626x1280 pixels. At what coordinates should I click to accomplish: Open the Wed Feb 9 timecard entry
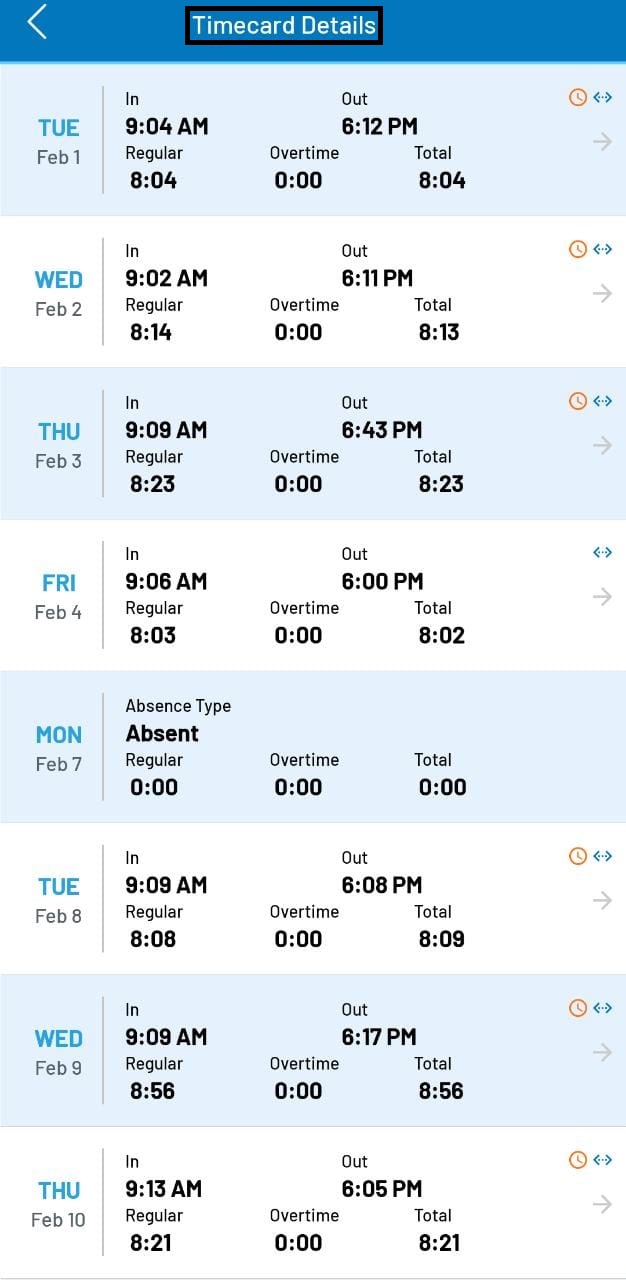tap(602, 1052)
